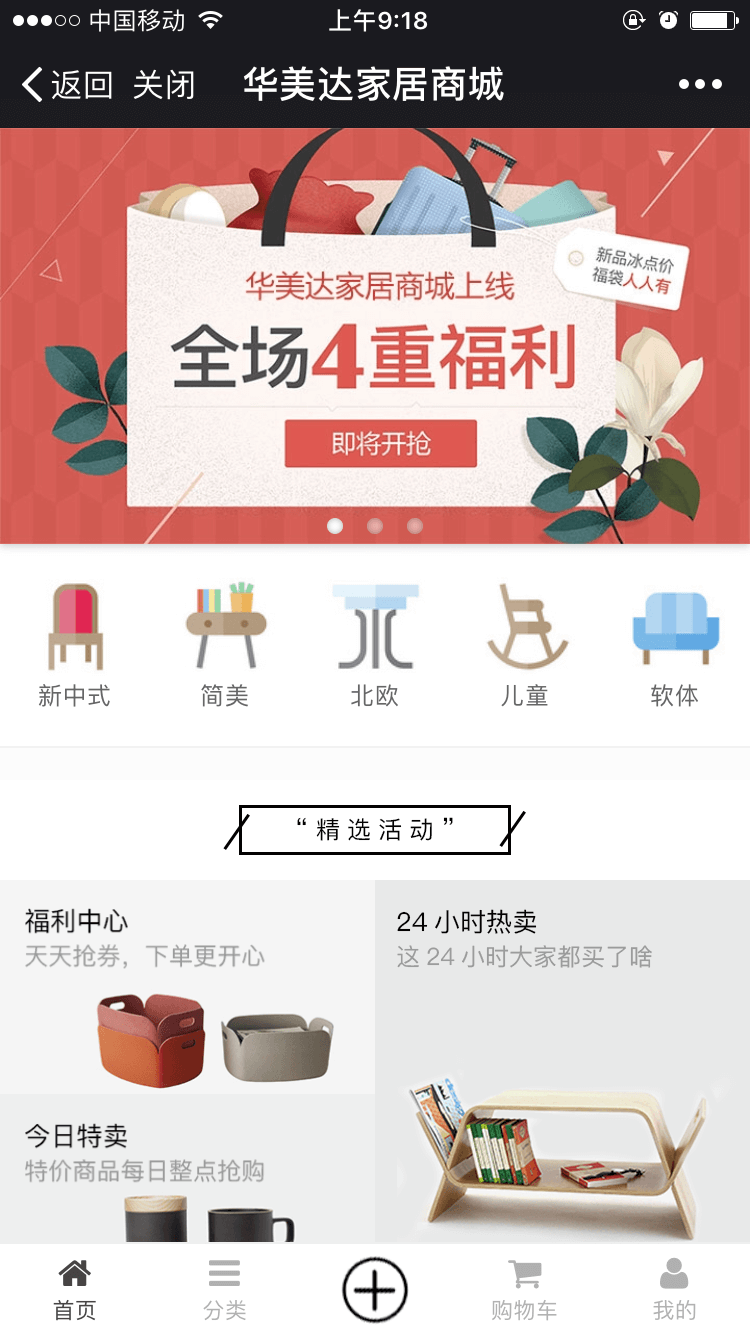The image size is (750, 1334).
Task: Tap the 即将开抢 button
Action: point(380,443)
